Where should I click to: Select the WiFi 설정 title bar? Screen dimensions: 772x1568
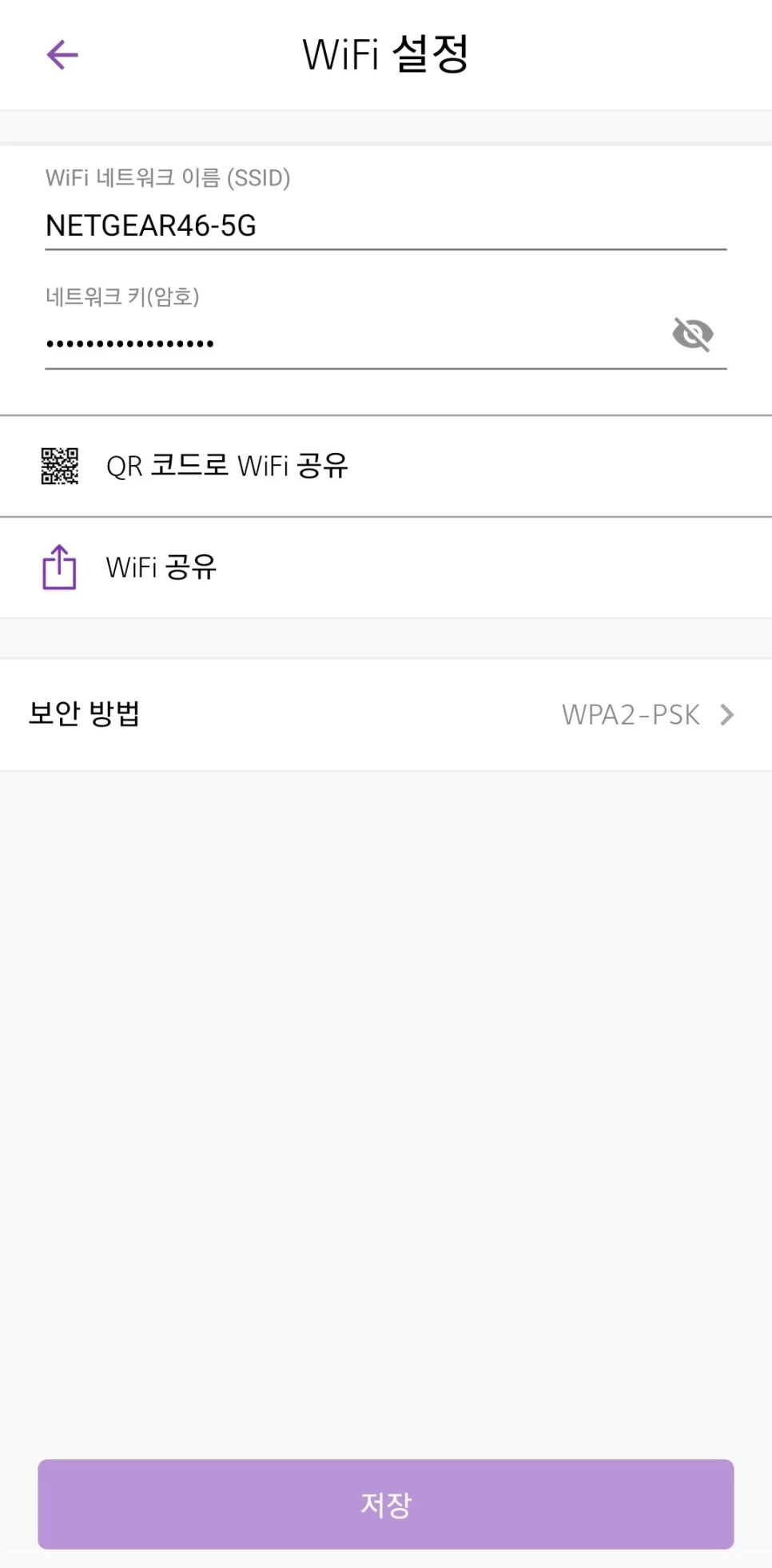coord(386,54)
